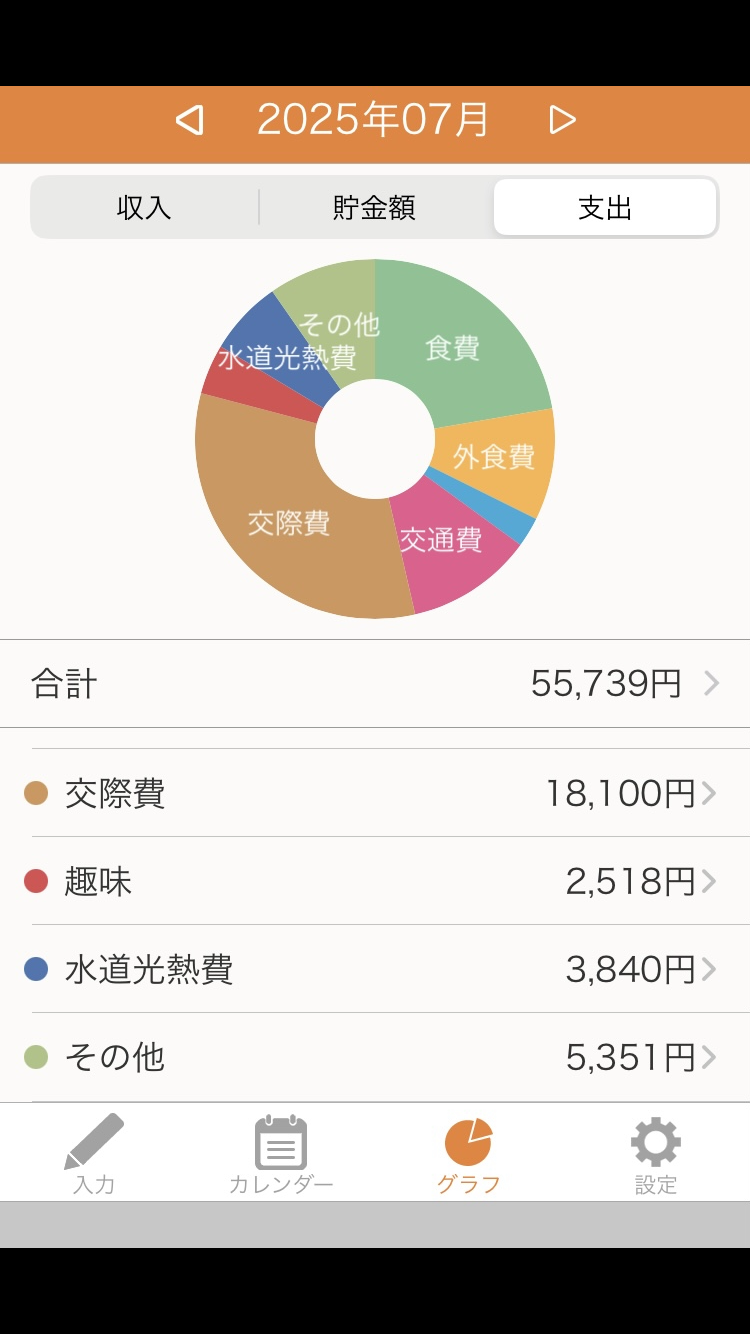Open the 水道光熱費 3,840円 row
This screenshot has width=750, height=1334.
(x=375, y=969)
